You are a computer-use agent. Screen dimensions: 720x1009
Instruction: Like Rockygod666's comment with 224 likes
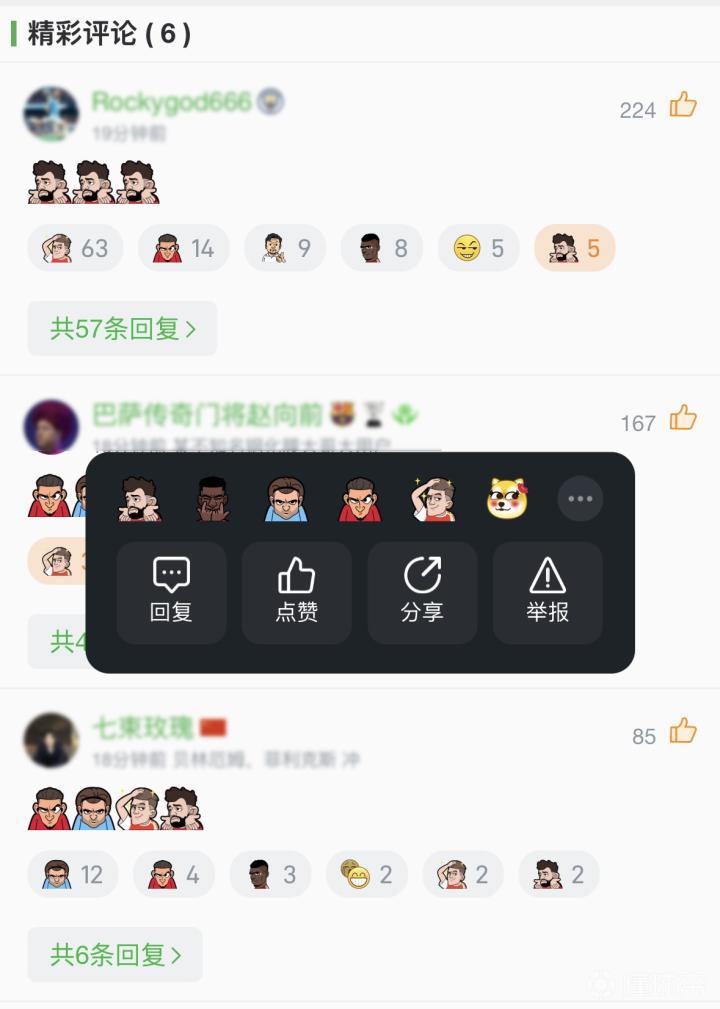(683, 105)
